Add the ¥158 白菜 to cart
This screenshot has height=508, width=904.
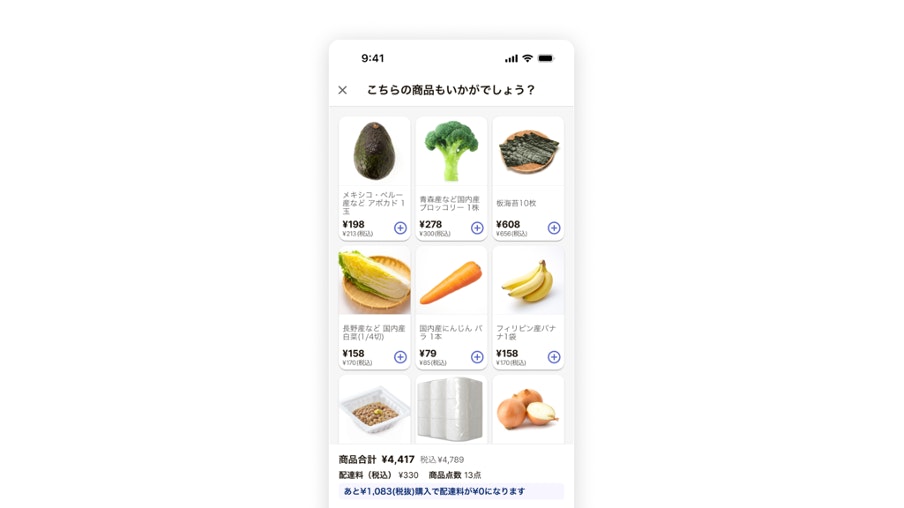coord(400,357)
